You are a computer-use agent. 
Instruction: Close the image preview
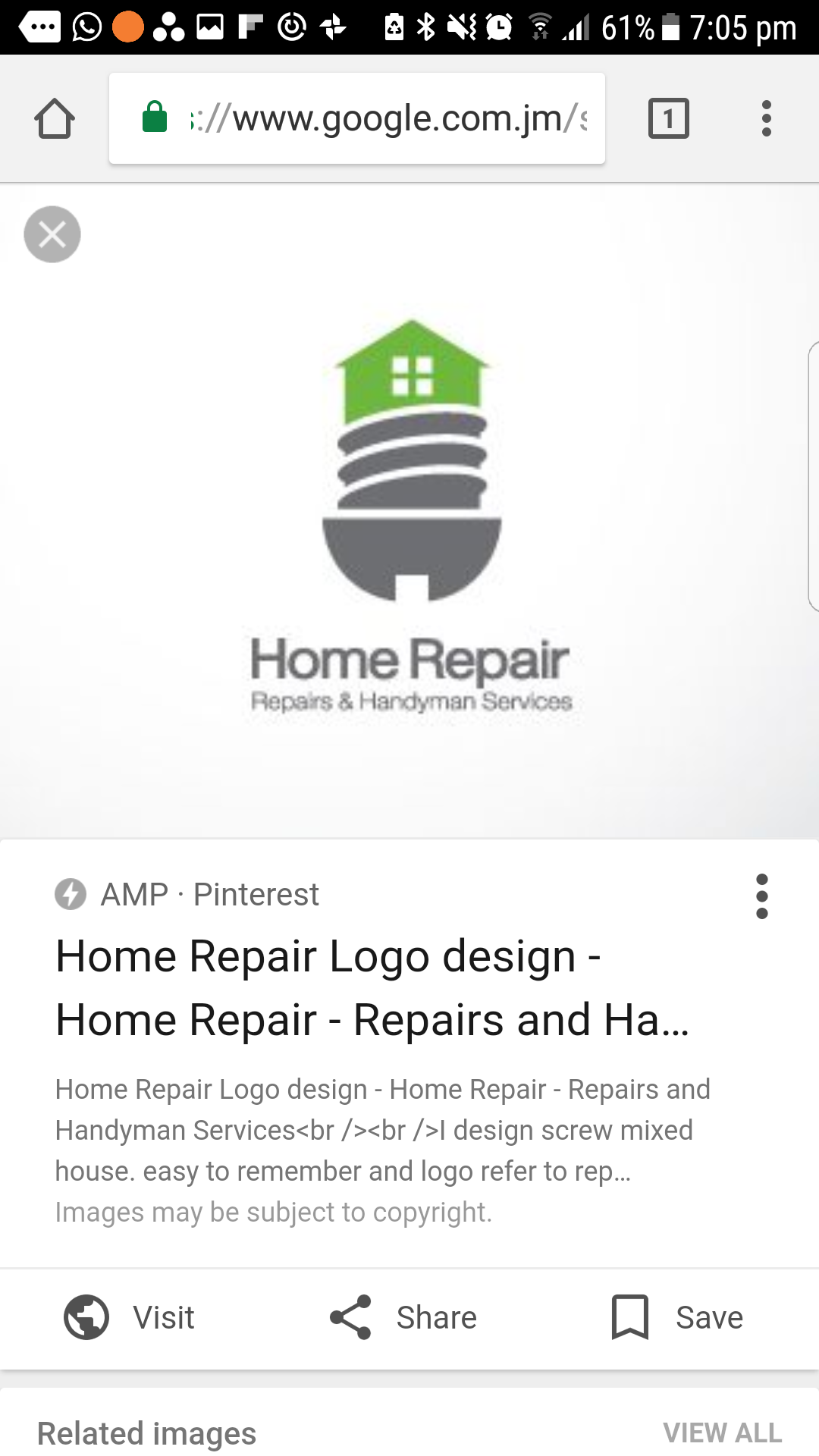(52, 234)
